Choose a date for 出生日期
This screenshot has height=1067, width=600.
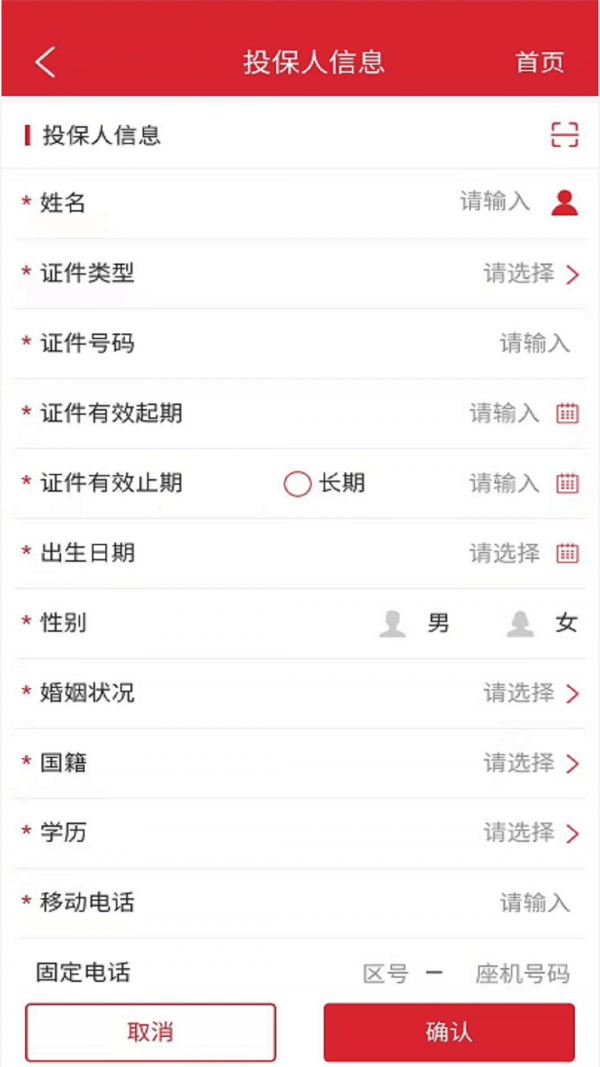(x=568, y=553)
